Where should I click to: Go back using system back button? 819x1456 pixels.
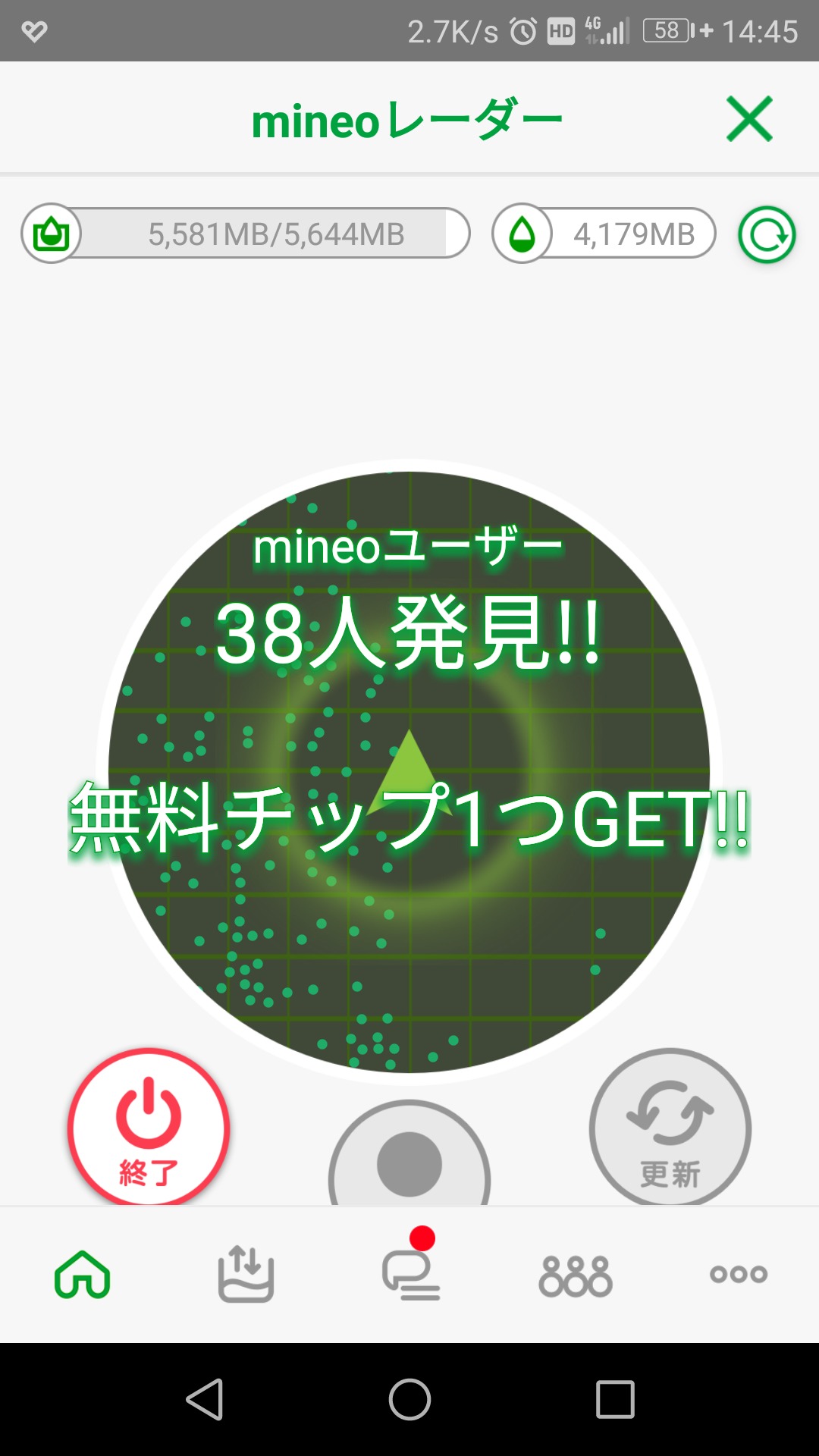click(x=205, y=1399)
